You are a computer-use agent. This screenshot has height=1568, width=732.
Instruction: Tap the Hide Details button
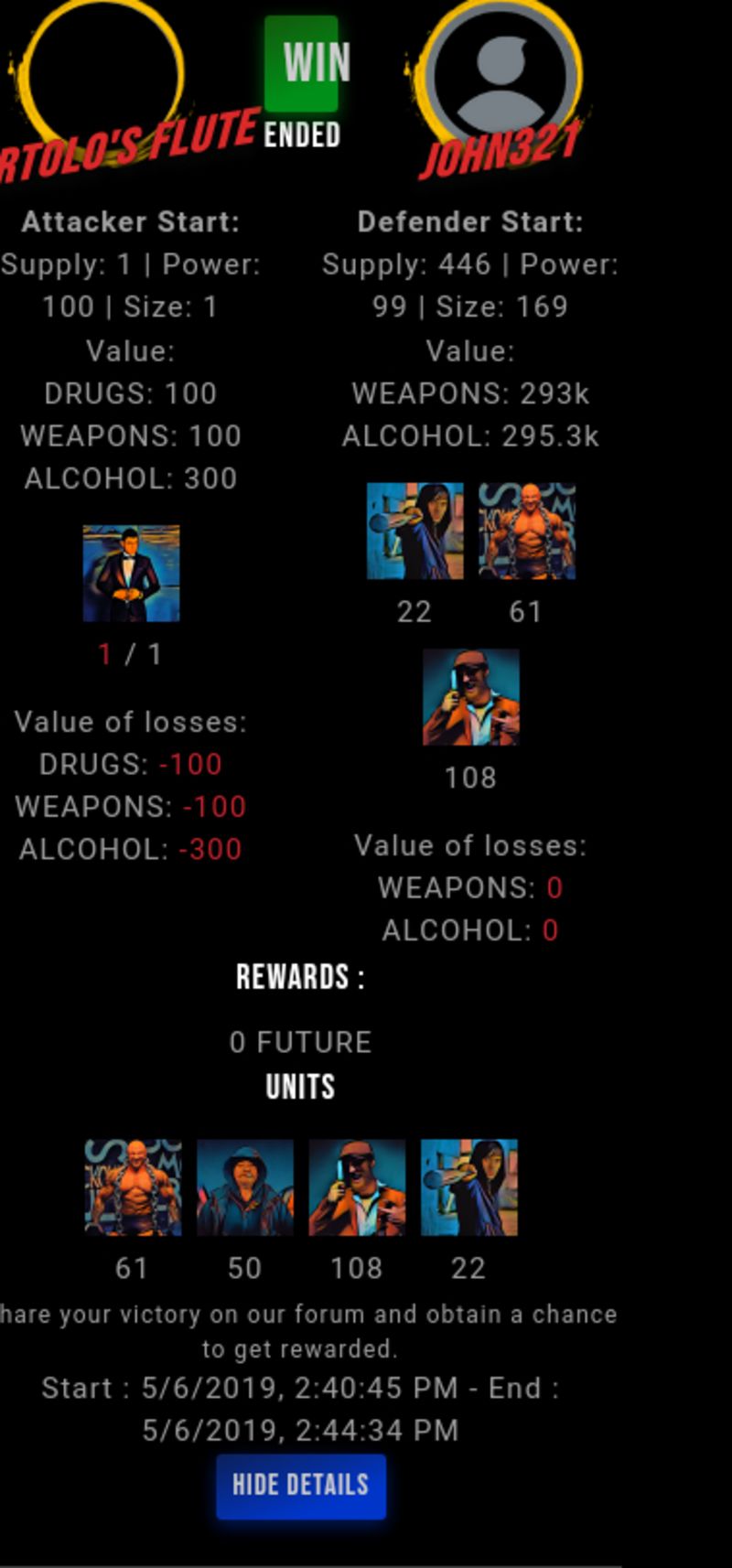(x=301, y=1486)
